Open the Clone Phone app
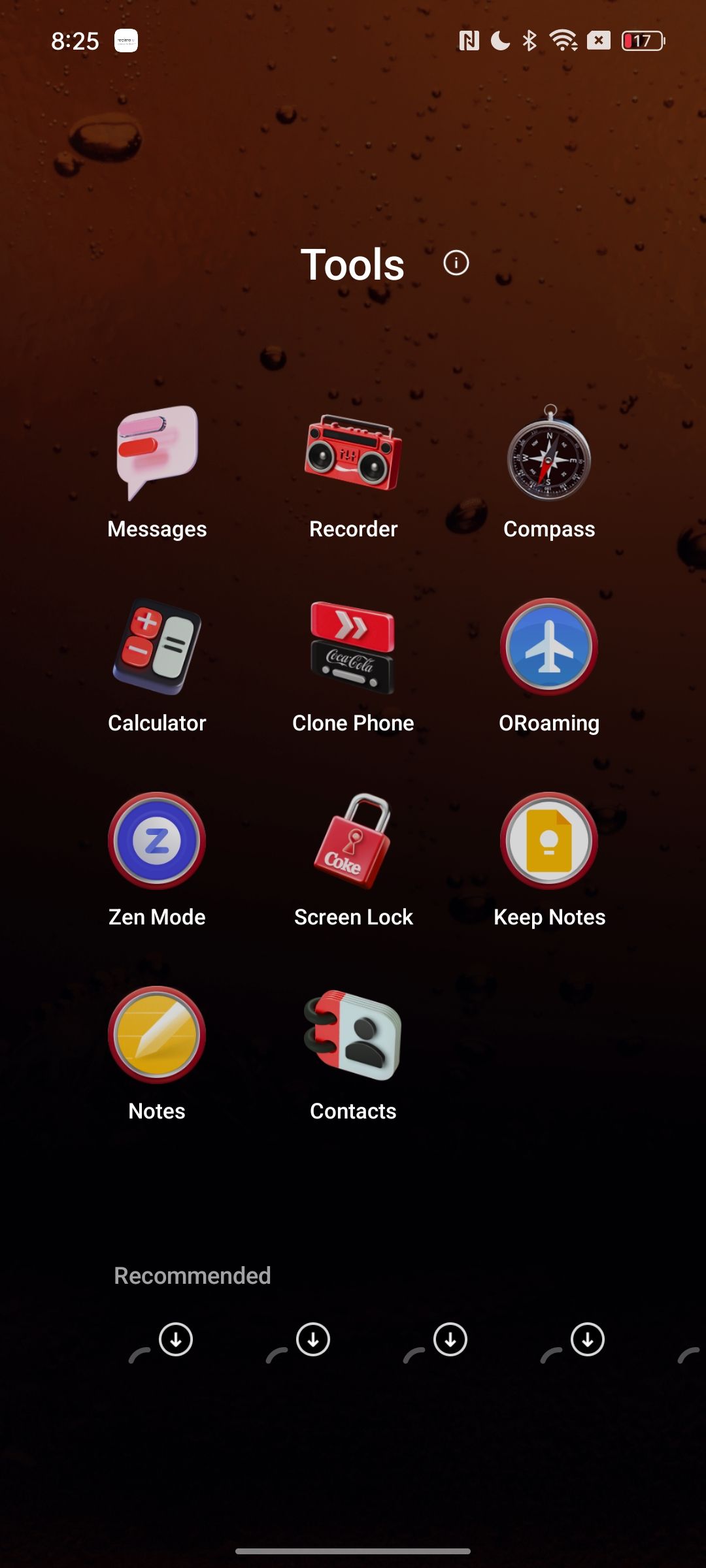Image resolution: width=706 pixels, height=1568 pixels. click(353, 647)
